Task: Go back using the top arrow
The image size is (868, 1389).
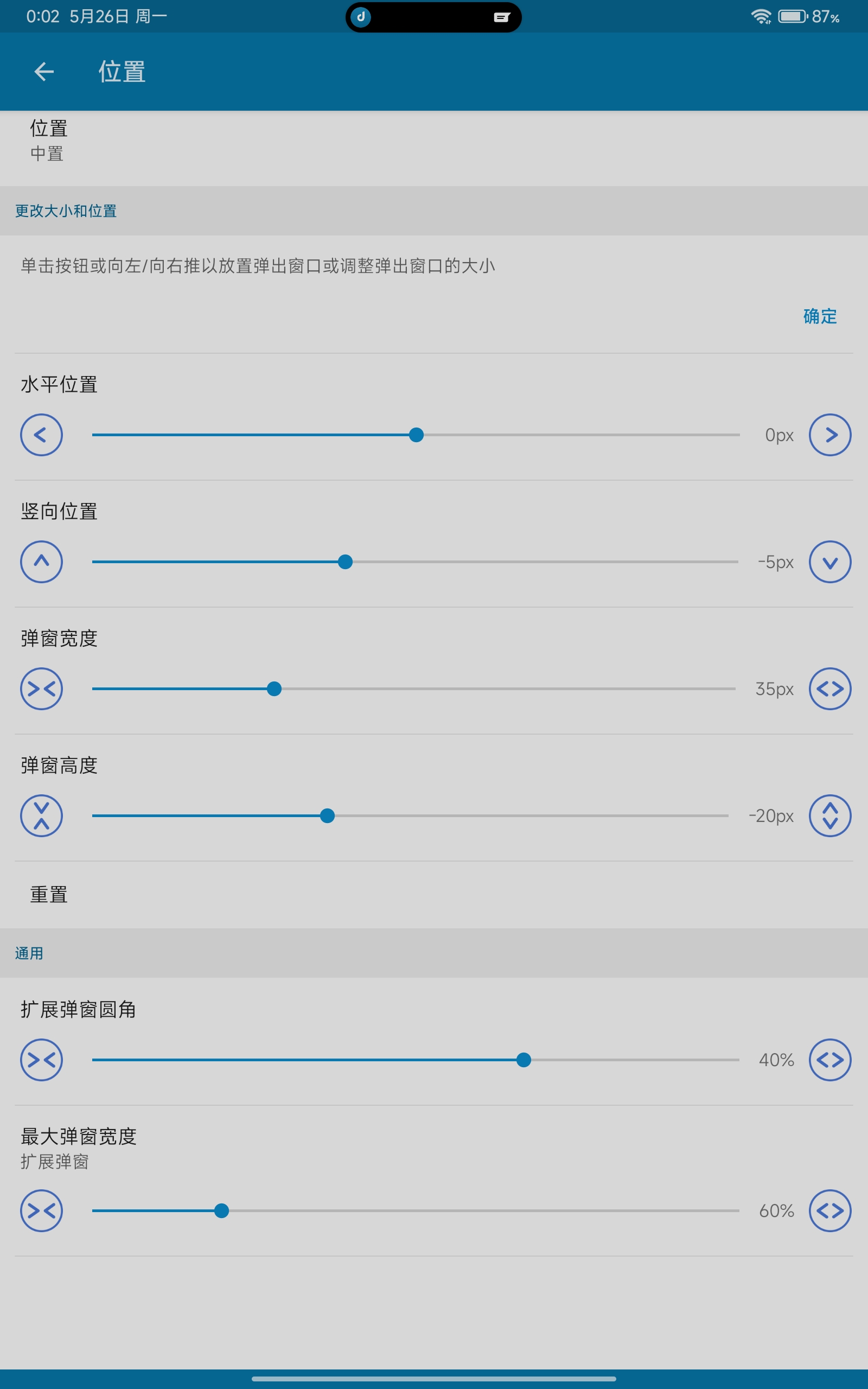Action: point(44,72)
